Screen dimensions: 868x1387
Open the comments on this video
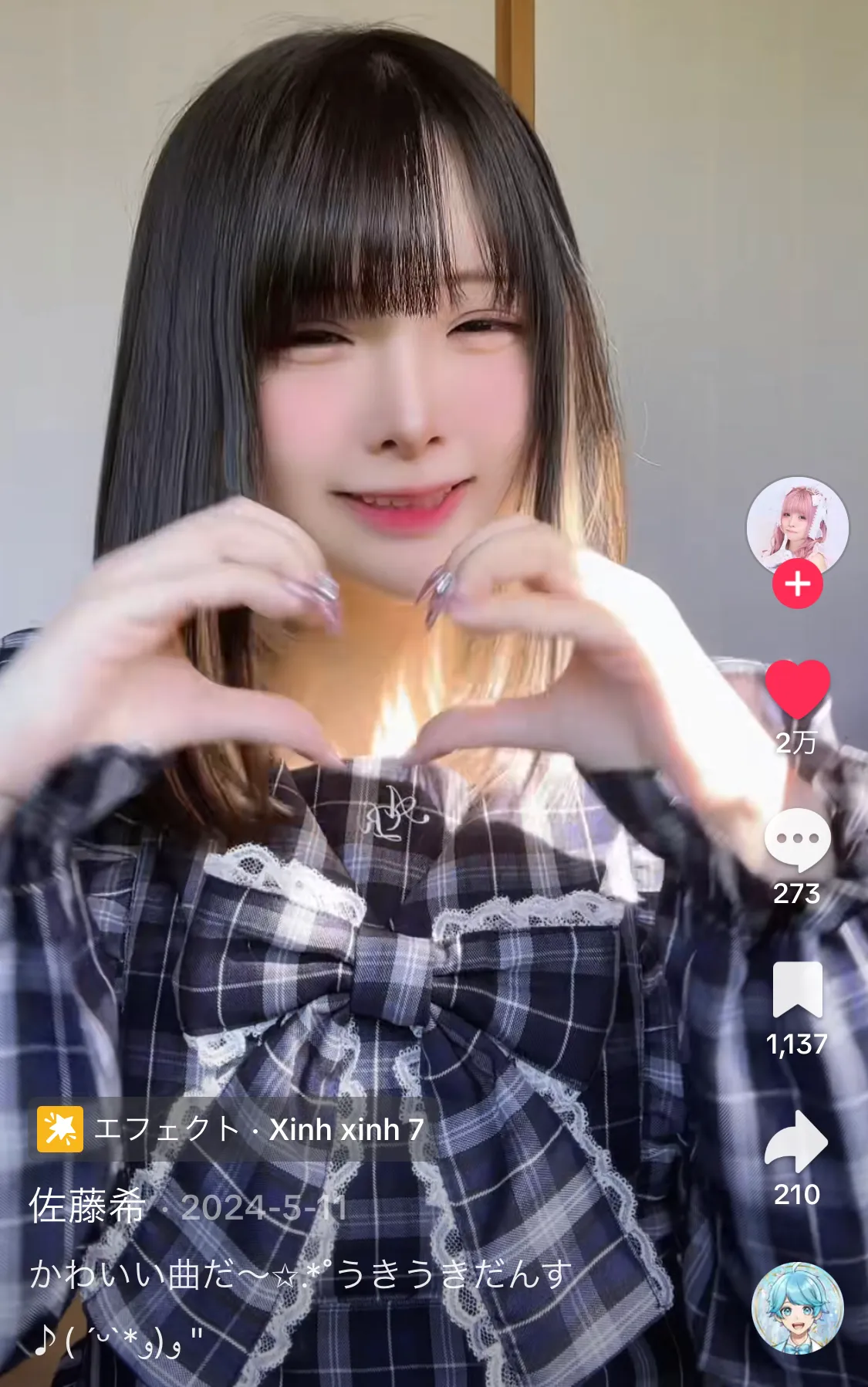click(797, 840)
